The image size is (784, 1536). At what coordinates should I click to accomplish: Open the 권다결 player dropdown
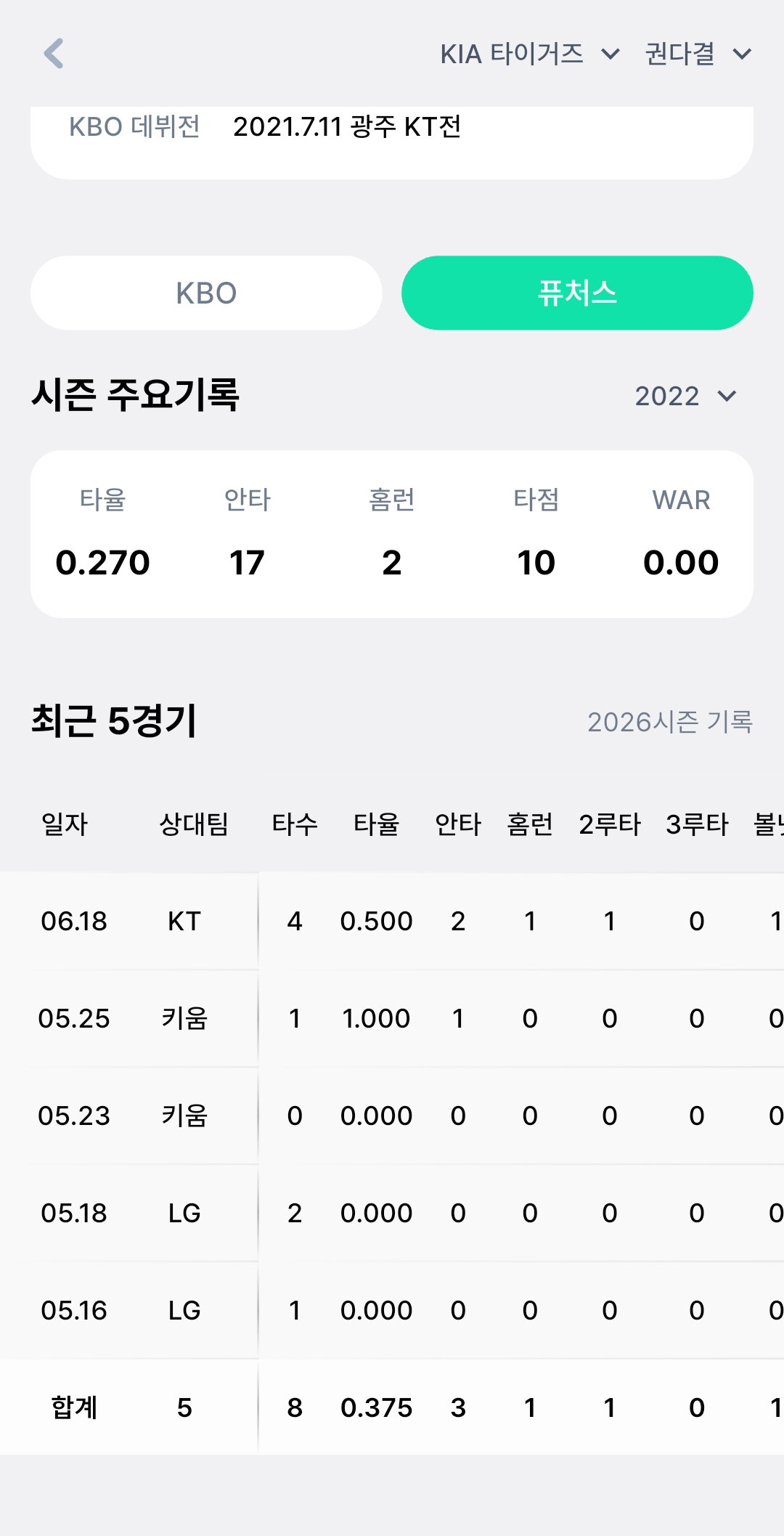tap(698, 54)
